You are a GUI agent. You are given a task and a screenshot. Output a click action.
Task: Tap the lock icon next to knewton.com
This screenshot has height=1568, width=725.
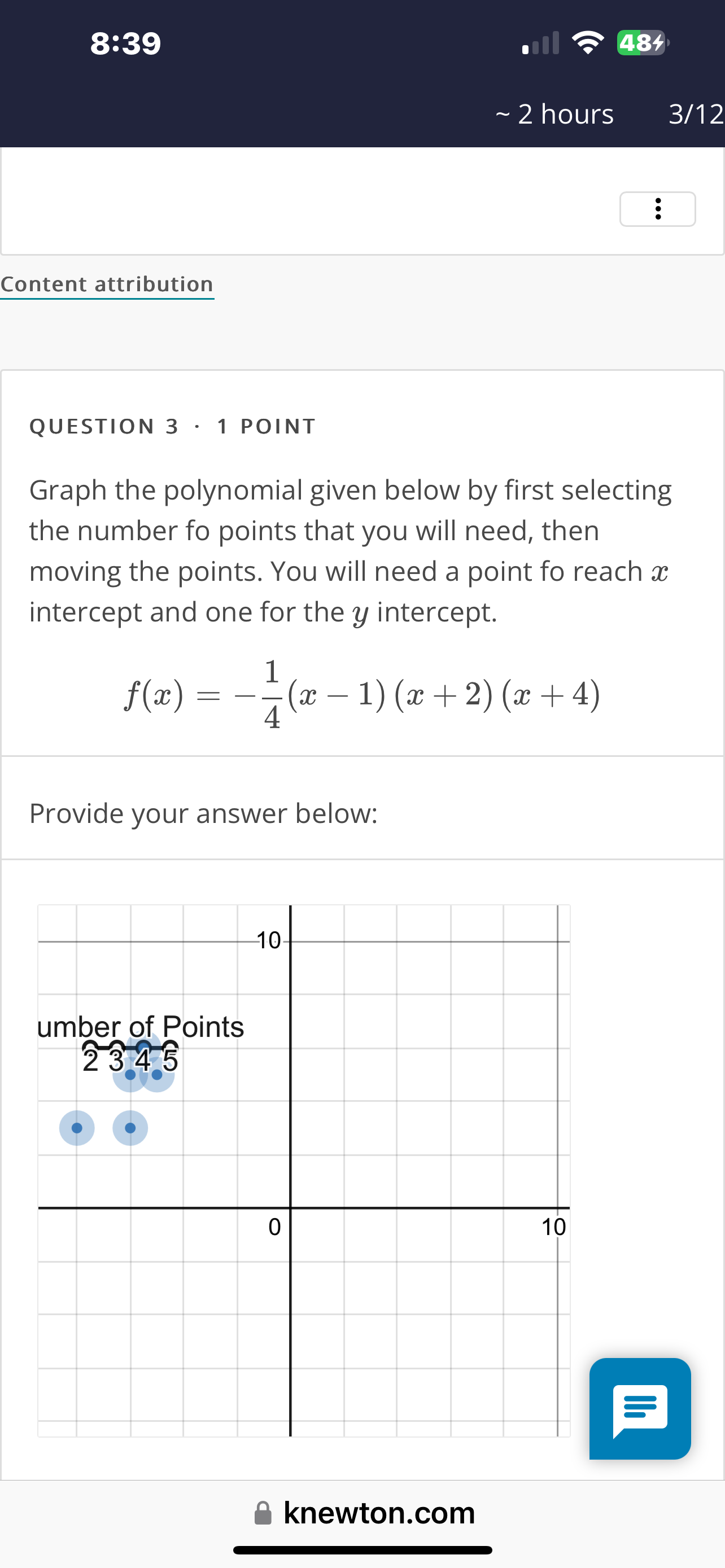(263, 1513)
